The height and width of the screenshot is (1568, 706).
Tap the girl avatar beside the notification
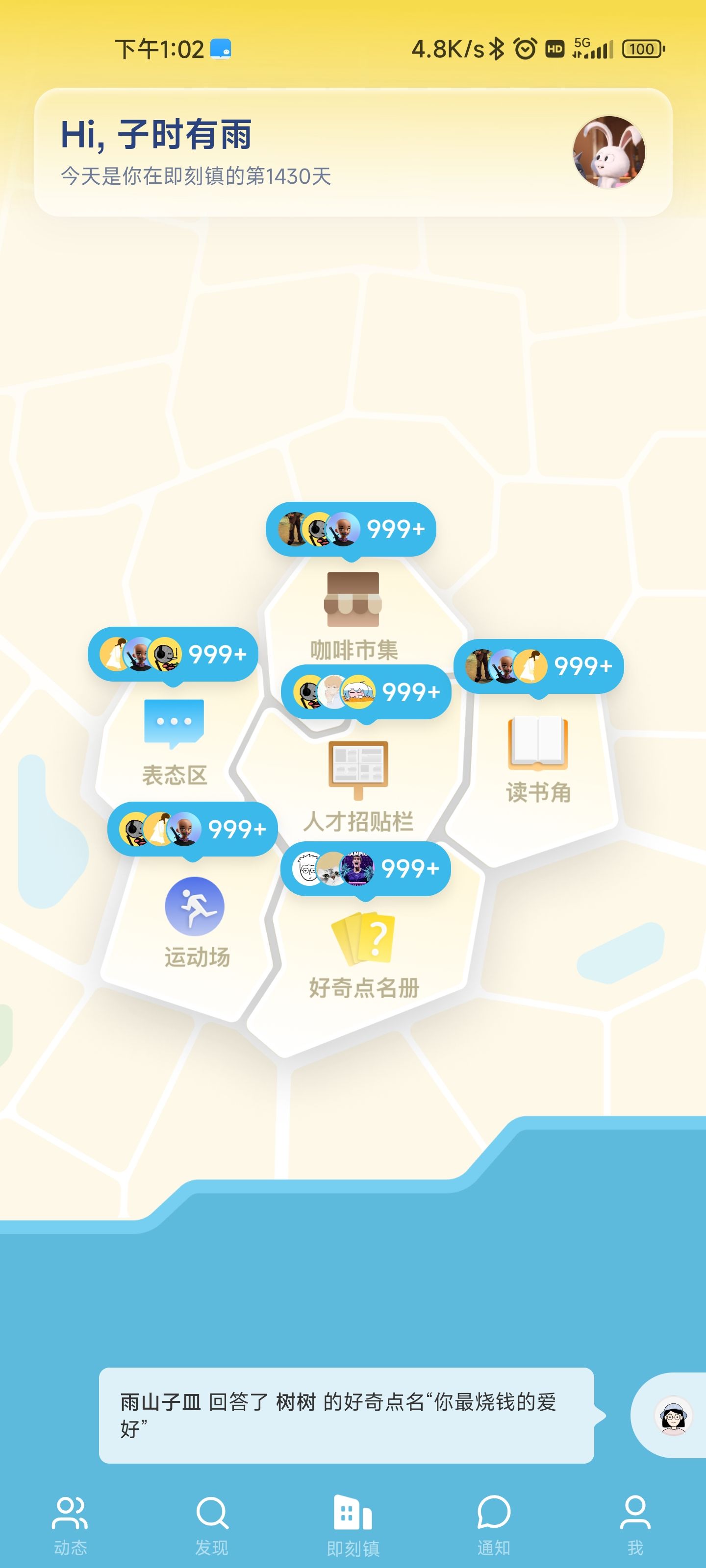pos(673,1415)
